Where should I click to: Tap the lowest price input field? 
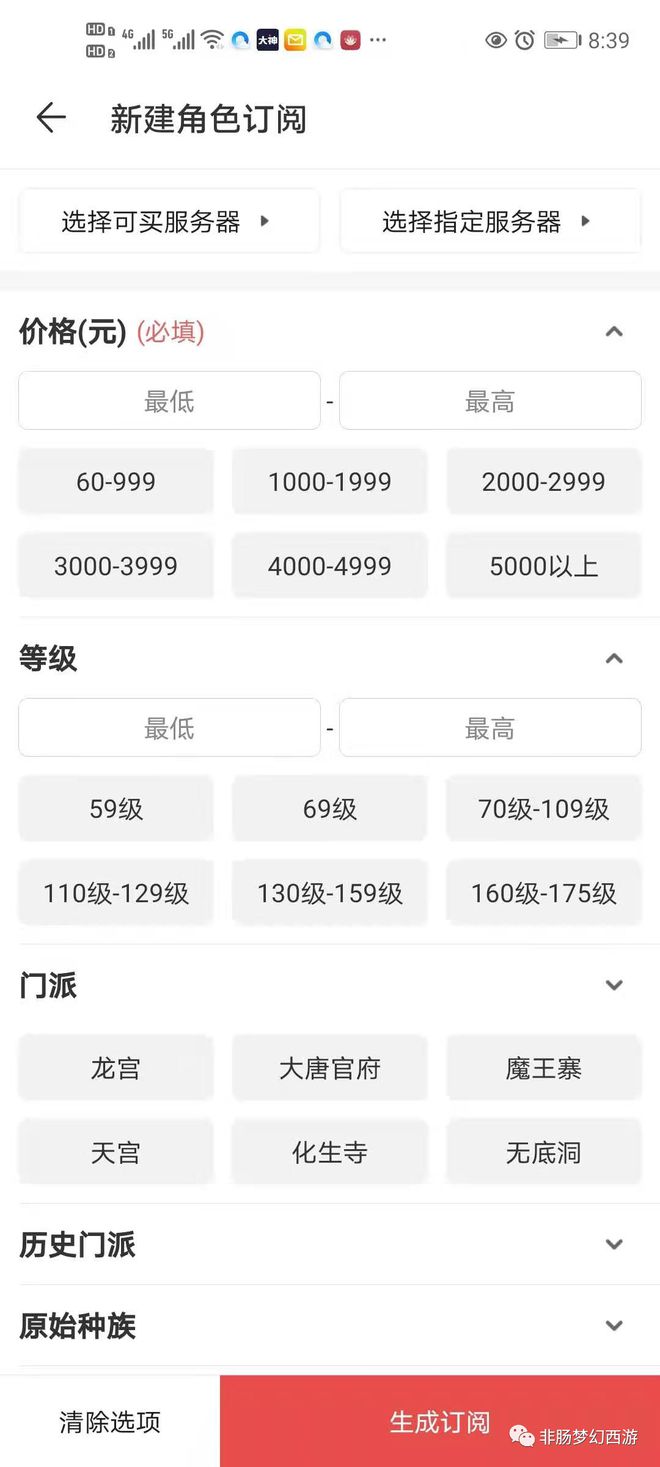(169, 401)
